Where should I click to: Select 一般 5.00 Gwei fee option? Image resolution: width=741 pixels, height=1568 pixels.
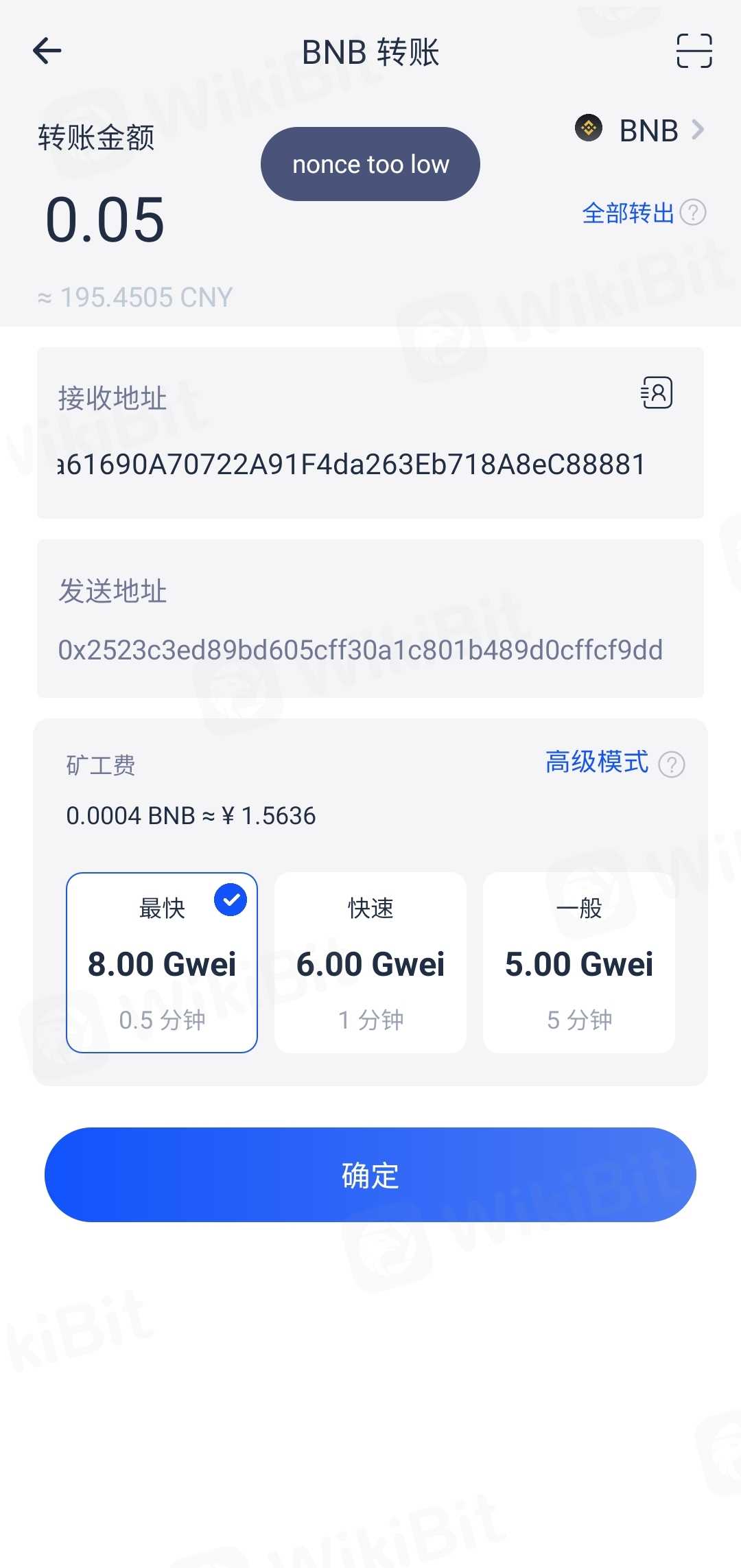click(579, 962)
